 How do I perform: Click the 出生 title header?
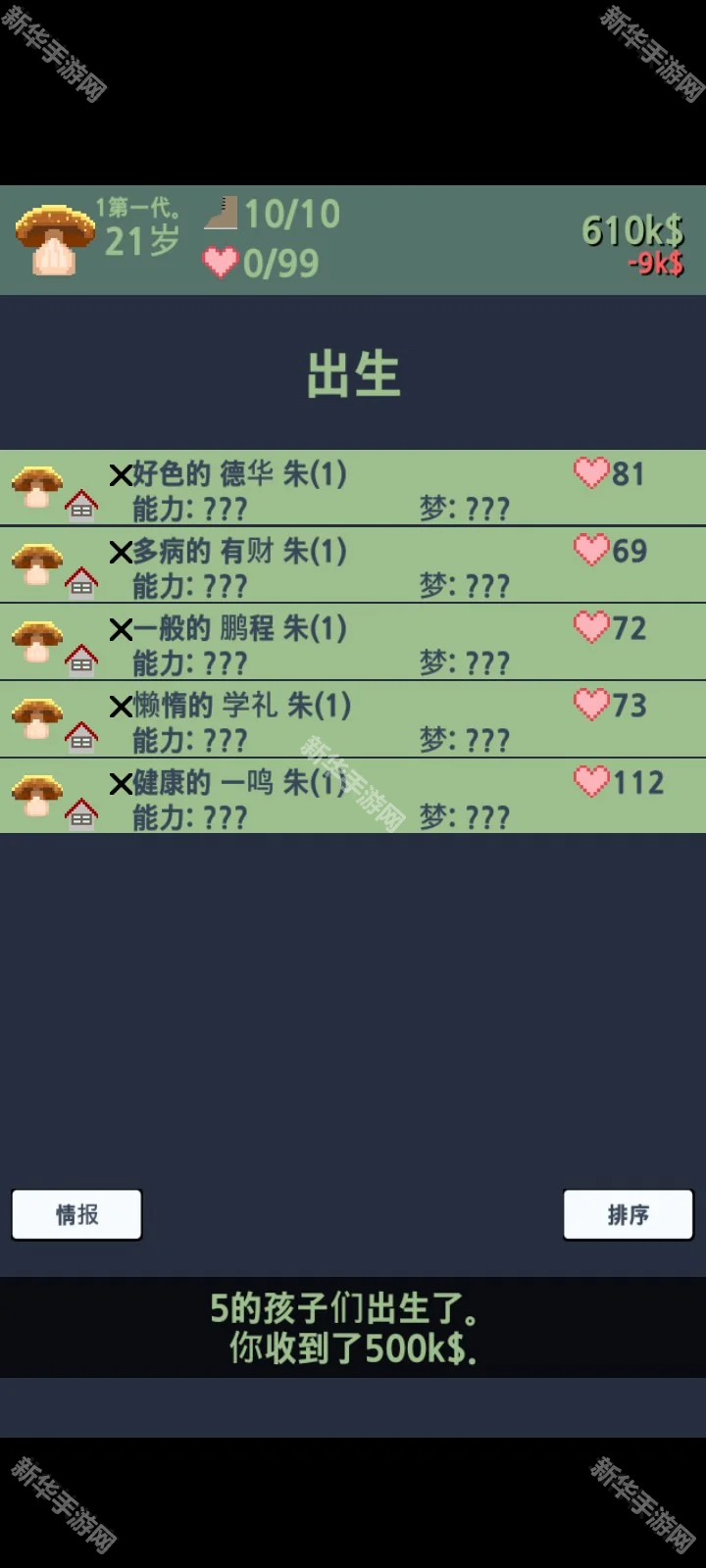pos(353,370)
